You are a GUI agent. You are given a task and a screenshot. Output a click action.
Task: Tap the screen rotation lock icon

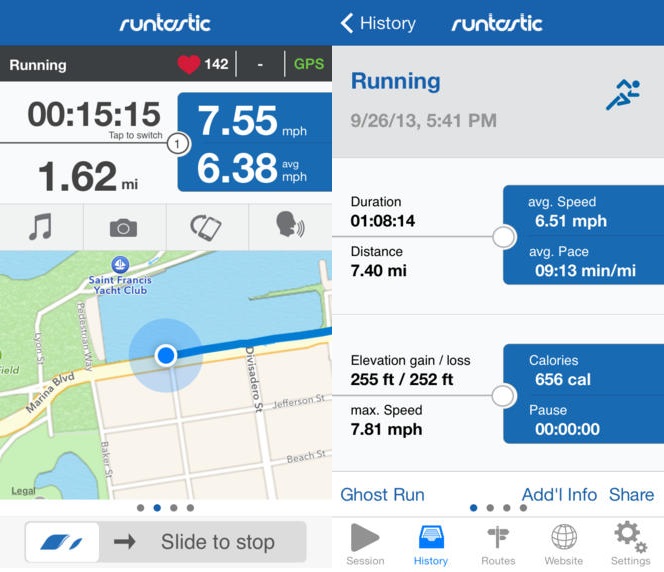pos(206,227)
